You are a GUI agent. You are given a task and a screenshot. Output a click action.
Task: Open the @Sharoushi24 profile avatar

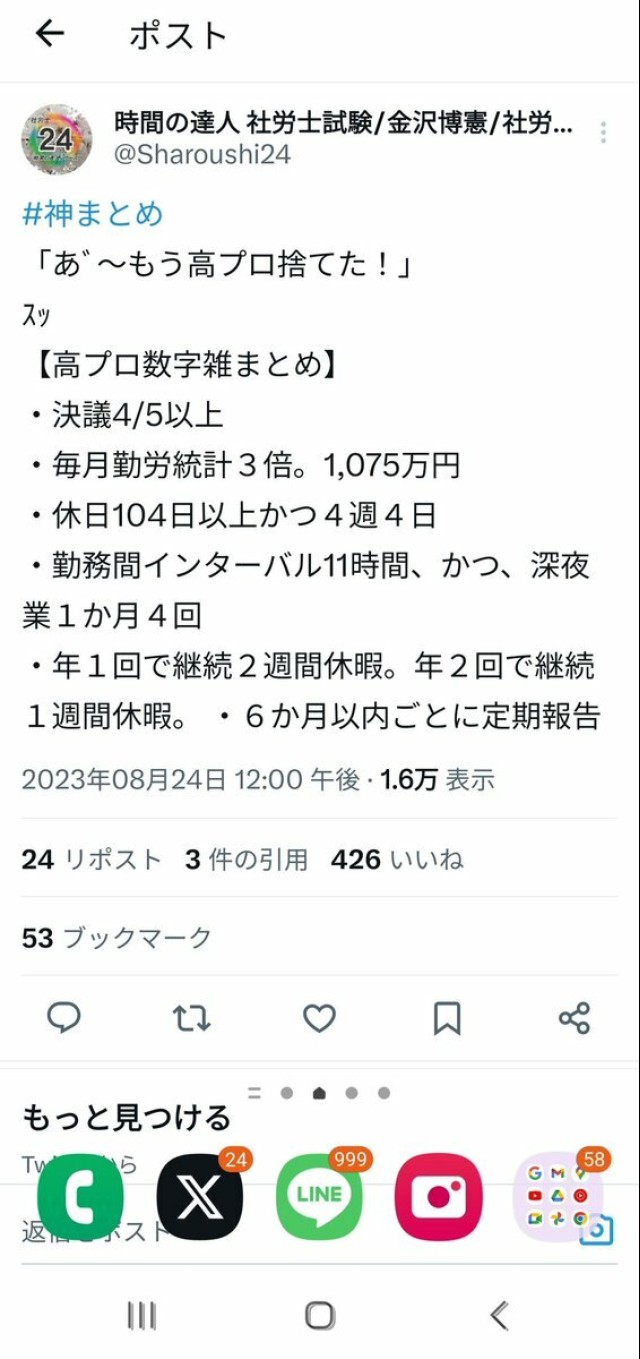(x=57, y=139)
